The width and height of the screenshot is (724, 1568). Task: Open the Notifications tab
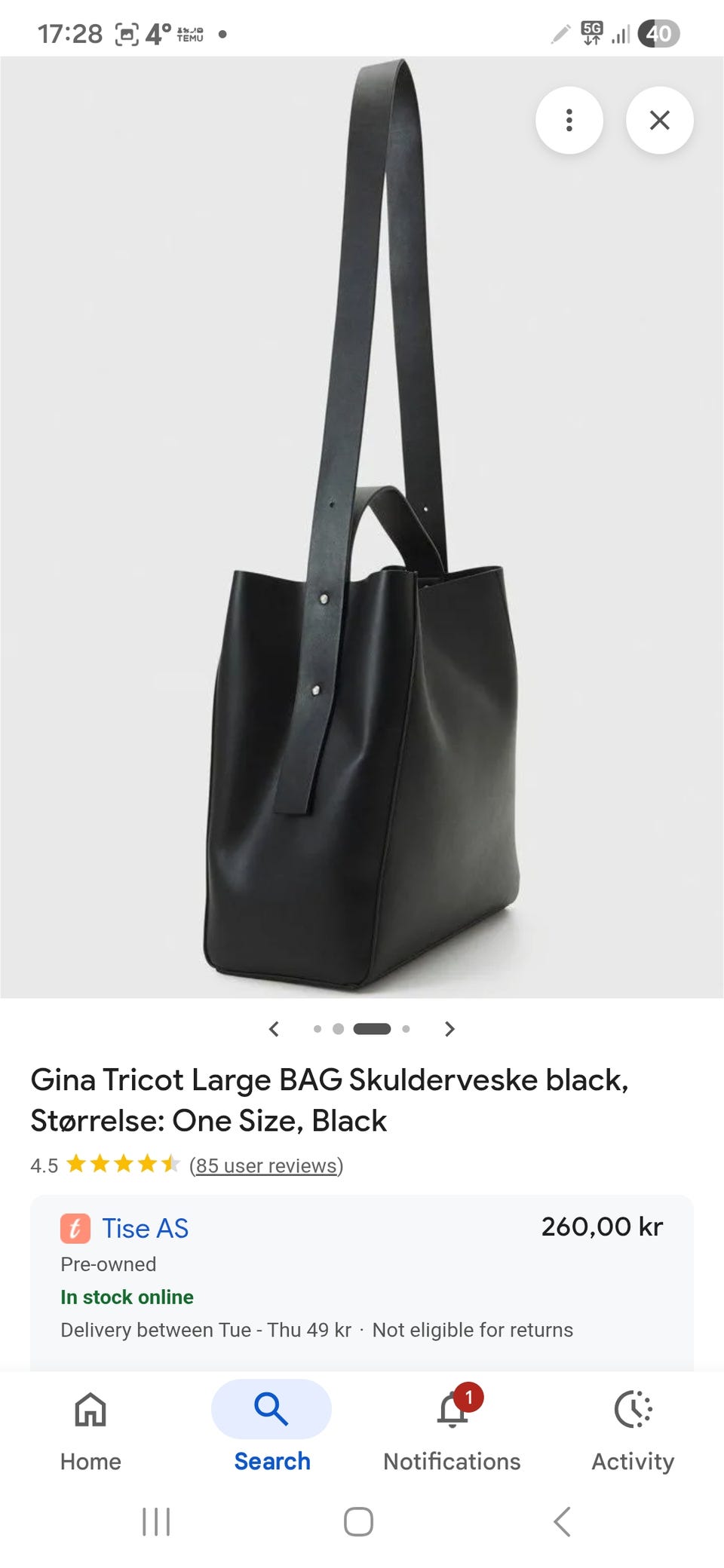coord(452,1430)
